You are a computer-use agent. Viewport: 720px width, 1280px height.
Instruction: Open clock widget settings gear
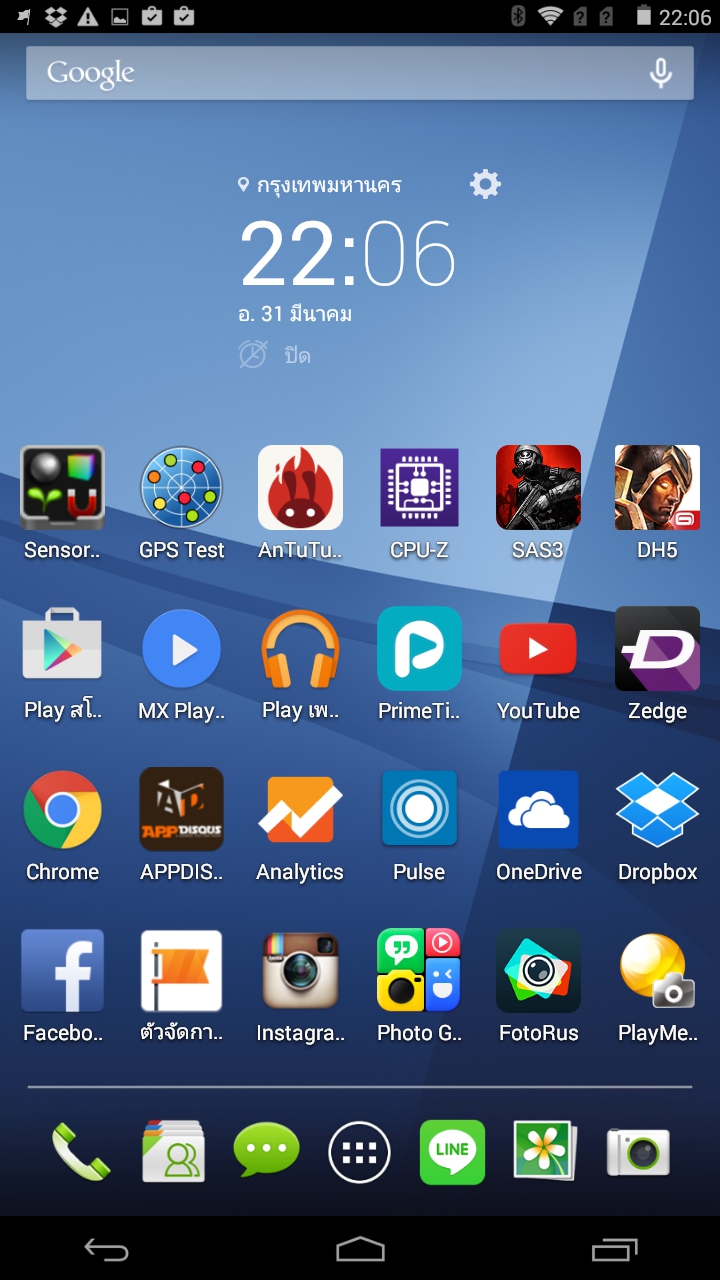pos(485,184)
